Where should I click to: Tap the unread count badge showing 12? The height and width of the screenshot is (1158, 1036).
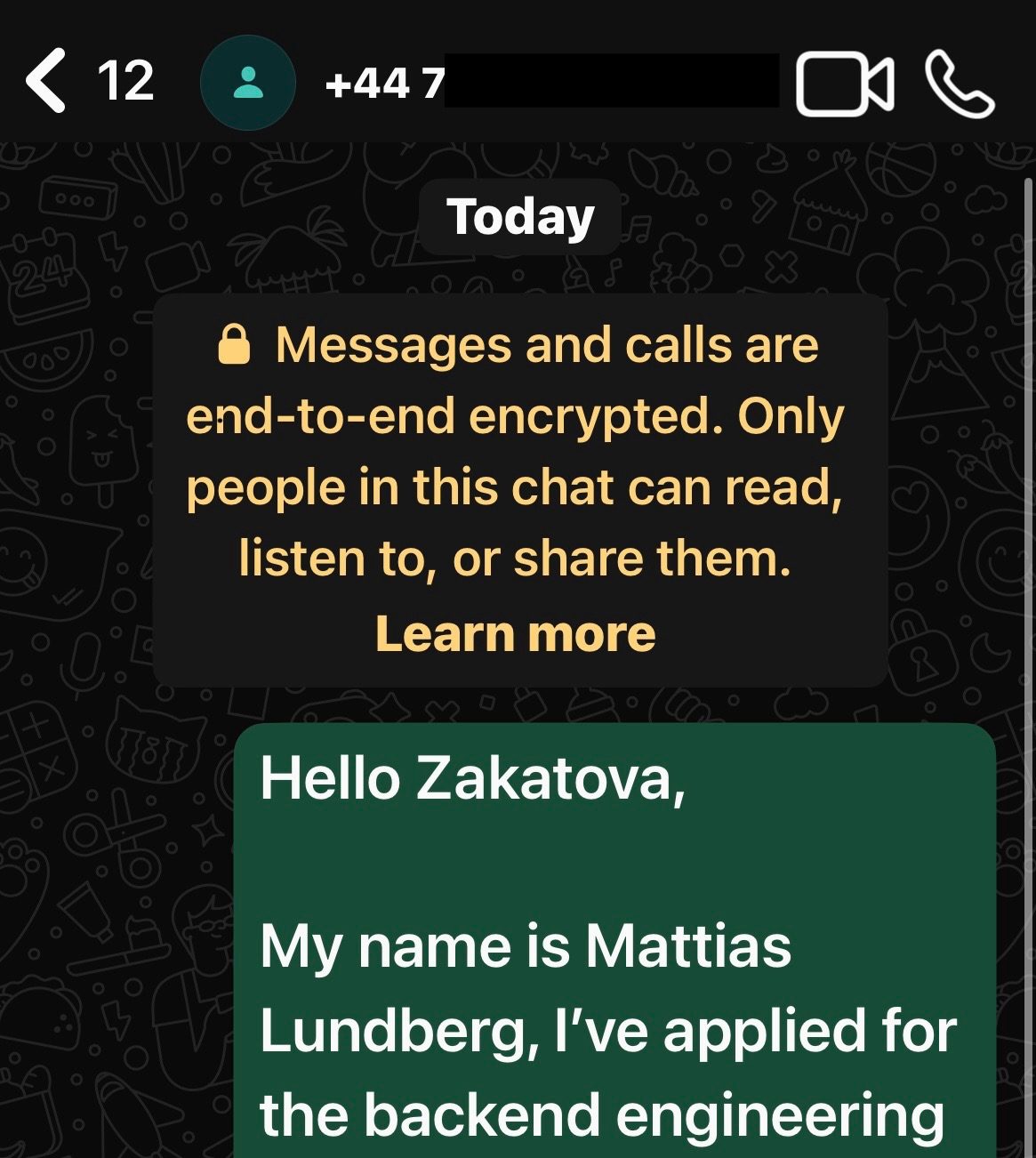[127, 84]
